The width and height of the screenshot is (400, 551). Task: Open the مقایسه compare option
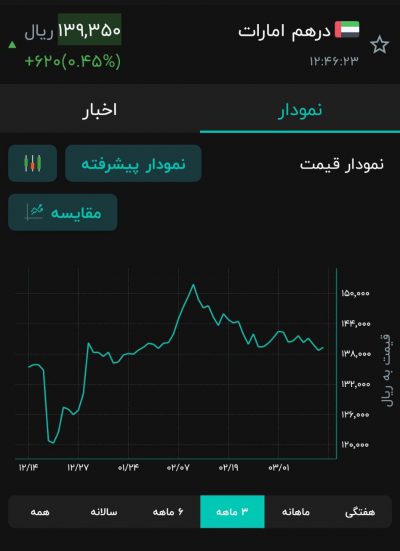[63, 212]
